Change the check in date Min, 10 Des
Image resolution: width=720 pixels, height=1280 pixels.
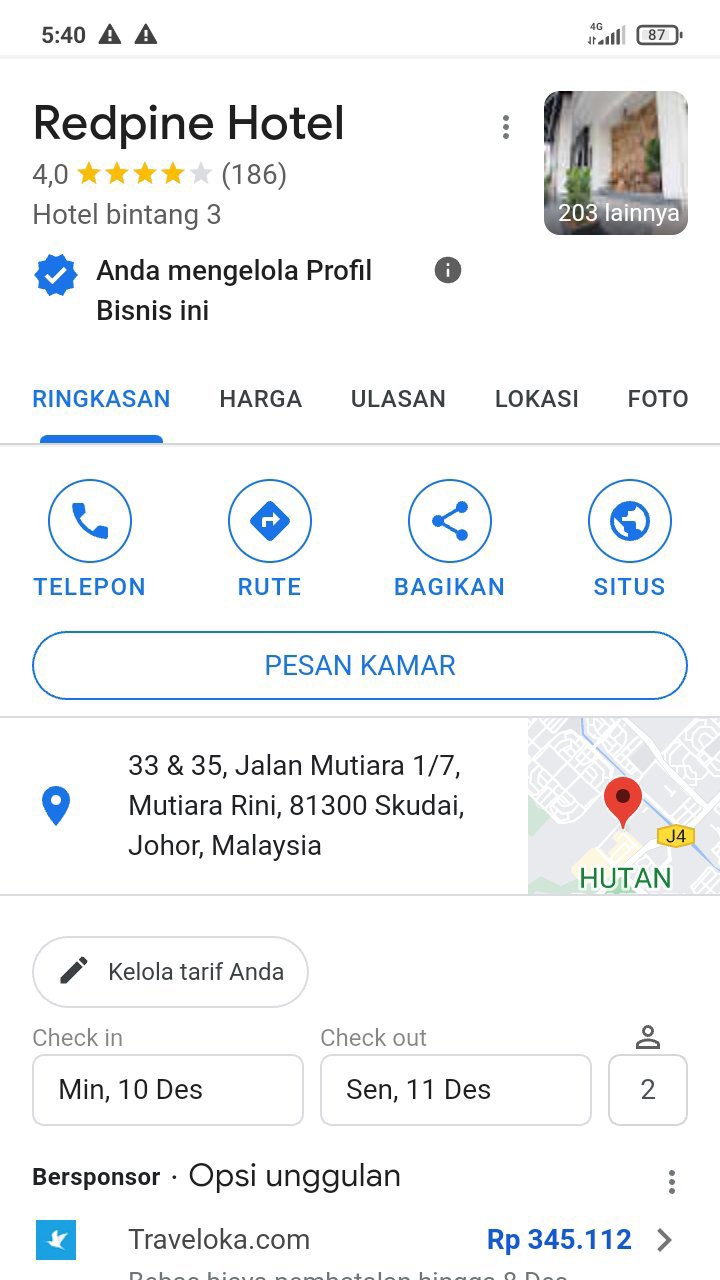[x=168, y=1089]
